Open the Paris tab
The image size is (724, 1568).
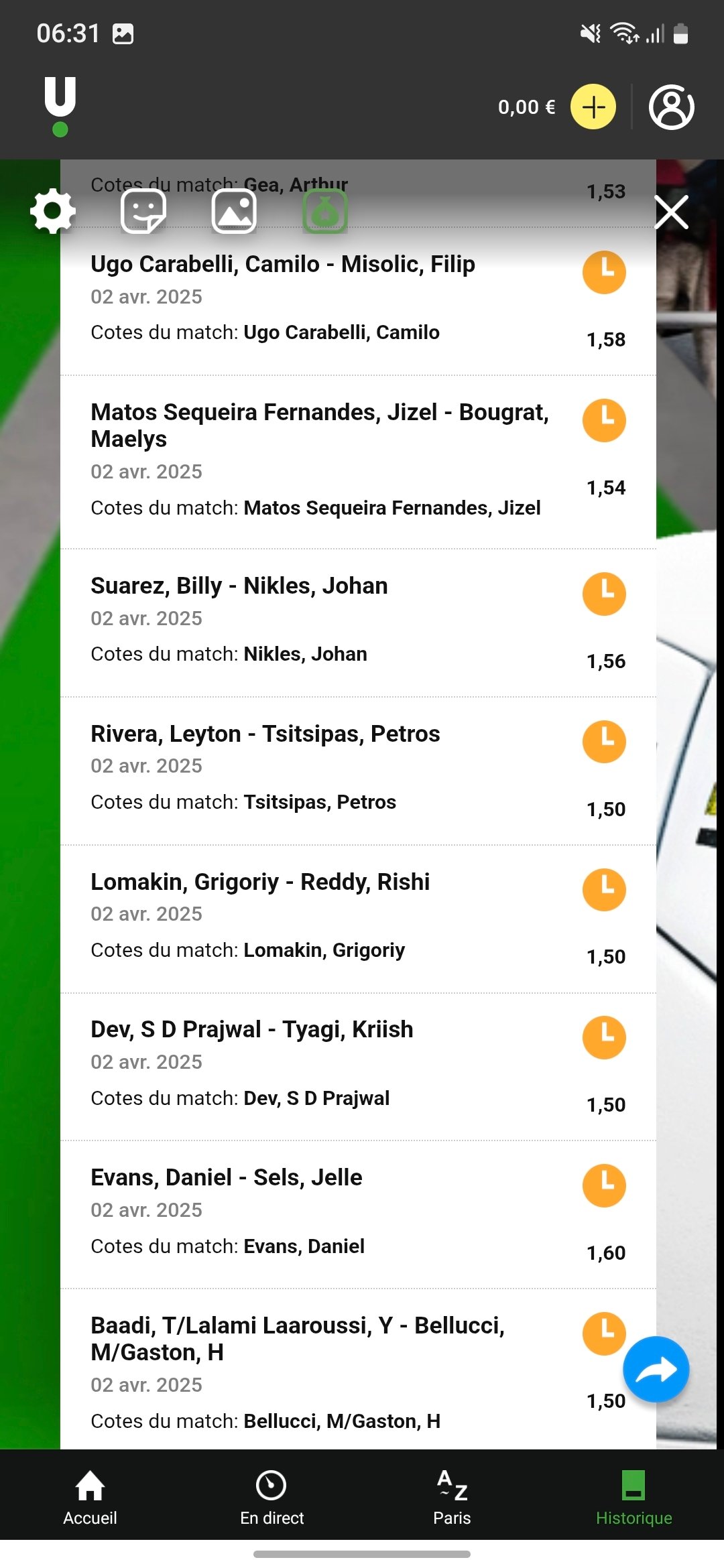[452, 1497]
